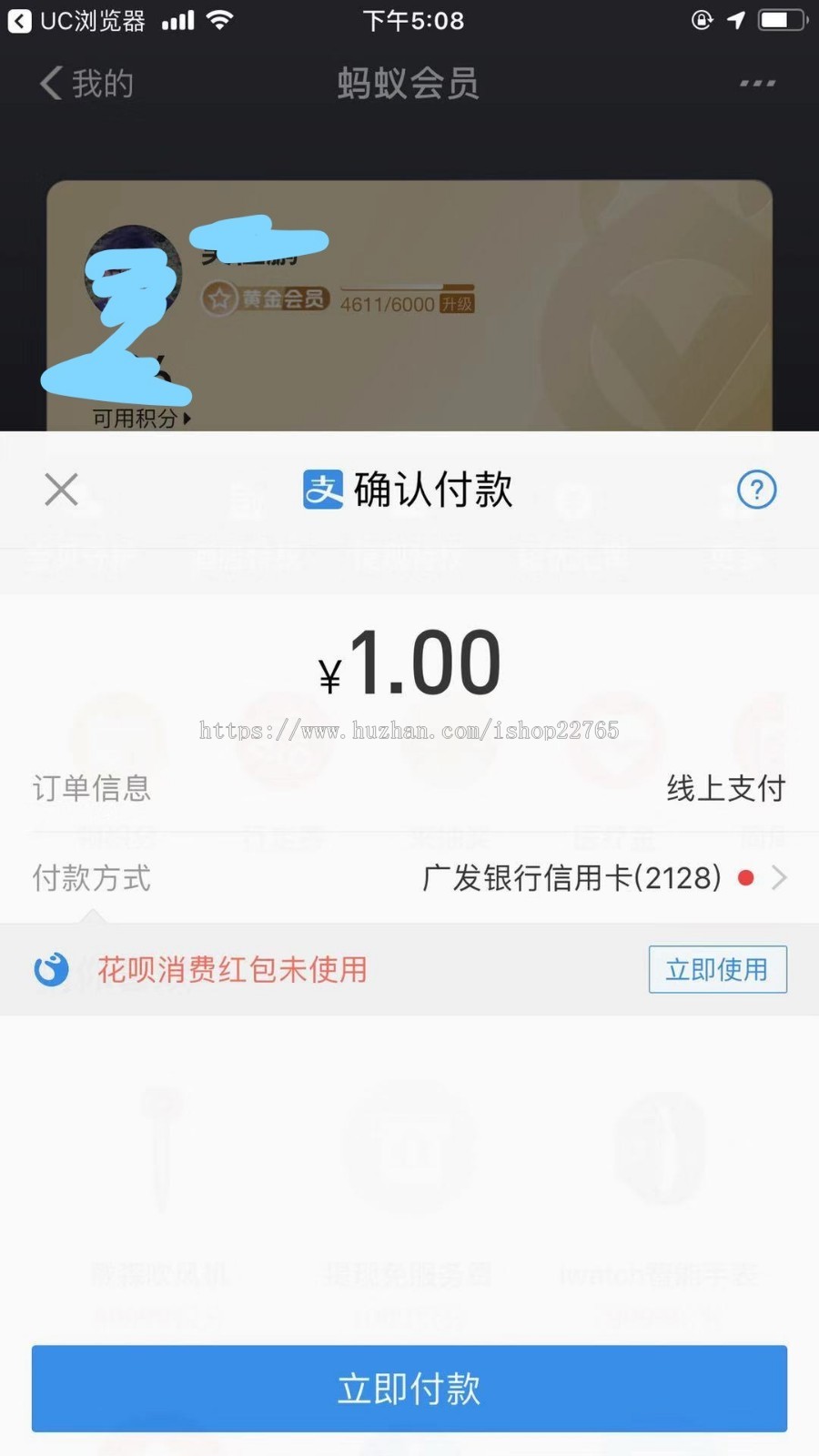
Task: Select the 黄金会员 star badge
Action: (x=218, y=298)
